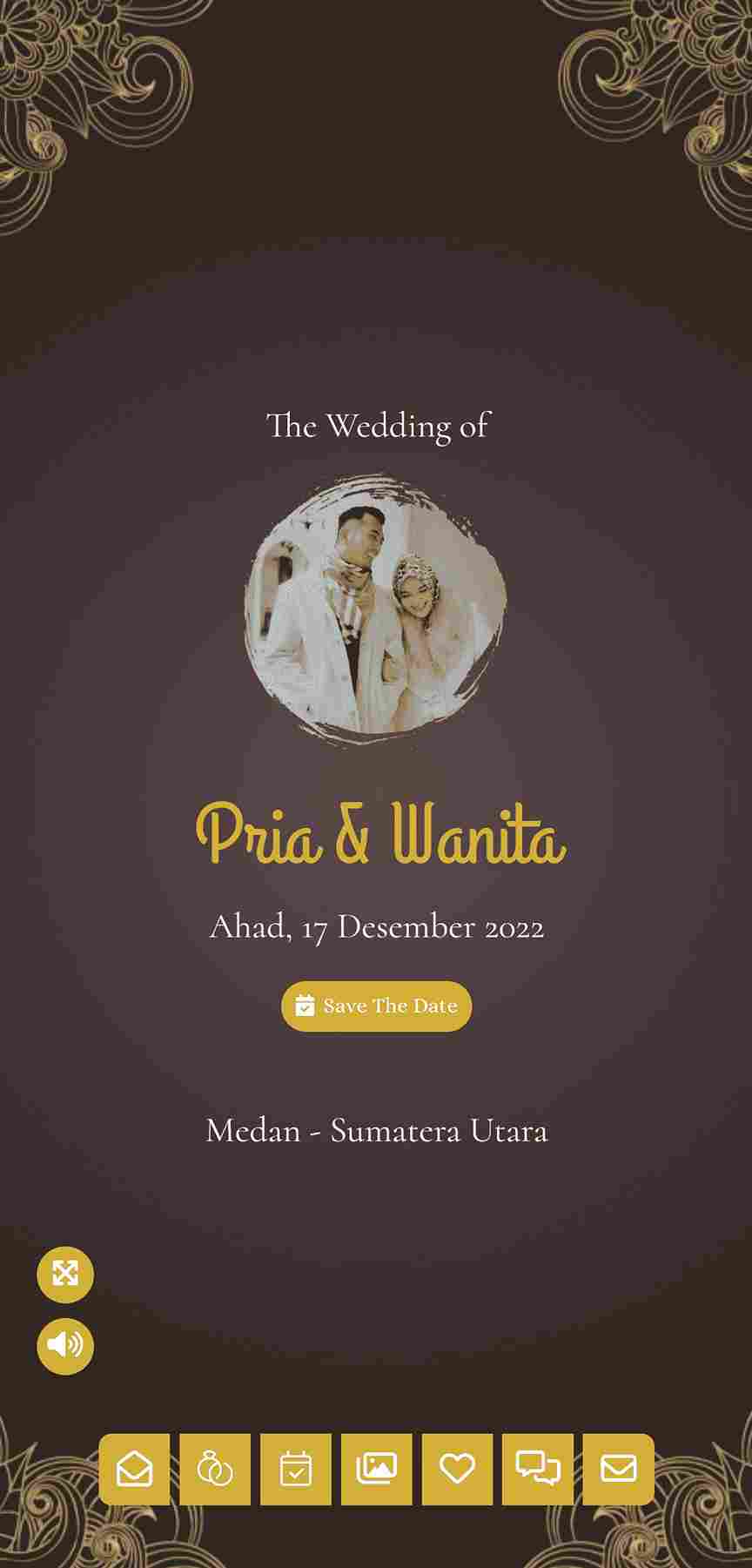Jump to the heart section

click(x=457, y=1469)
